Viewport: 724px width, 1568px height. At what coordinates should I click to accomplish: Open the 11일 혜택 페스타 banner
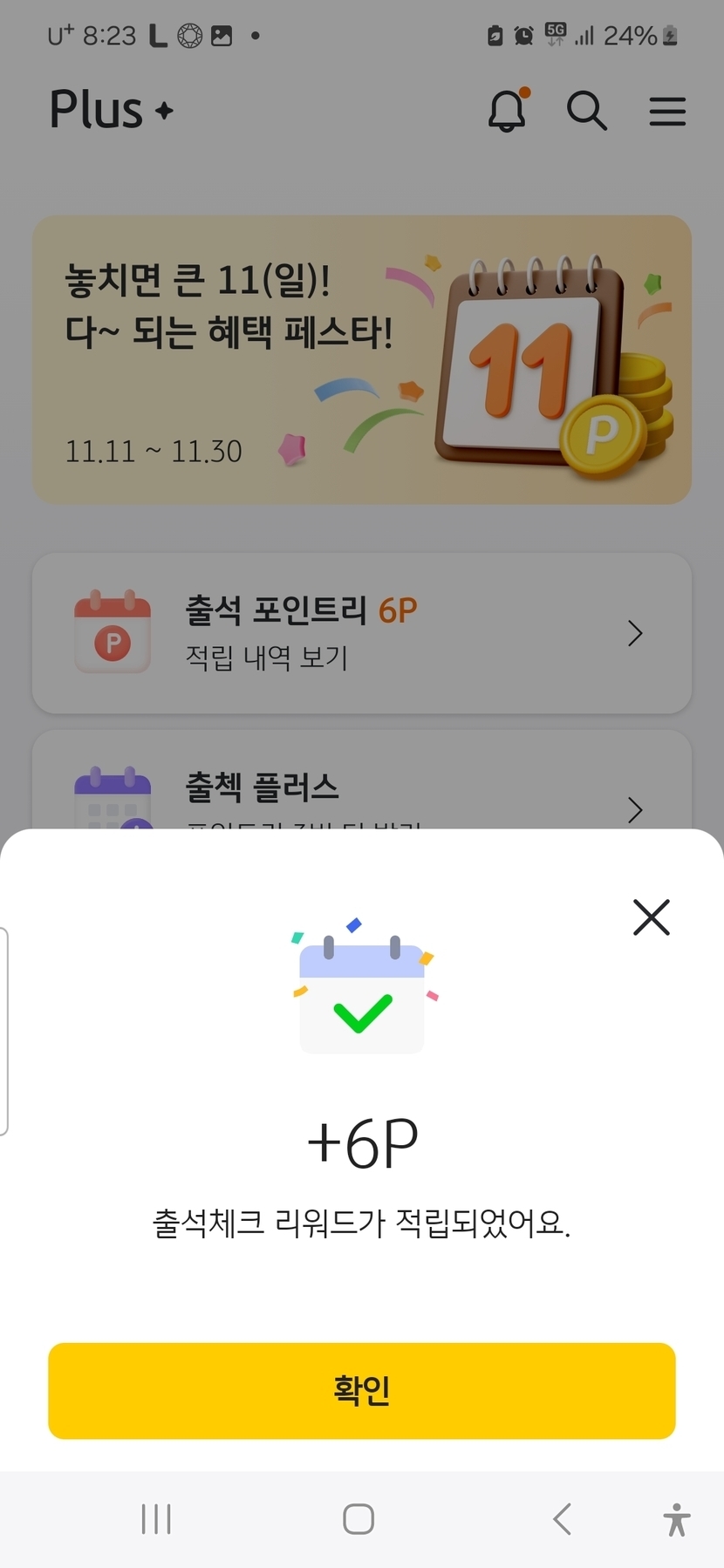(x=361, y=359)
